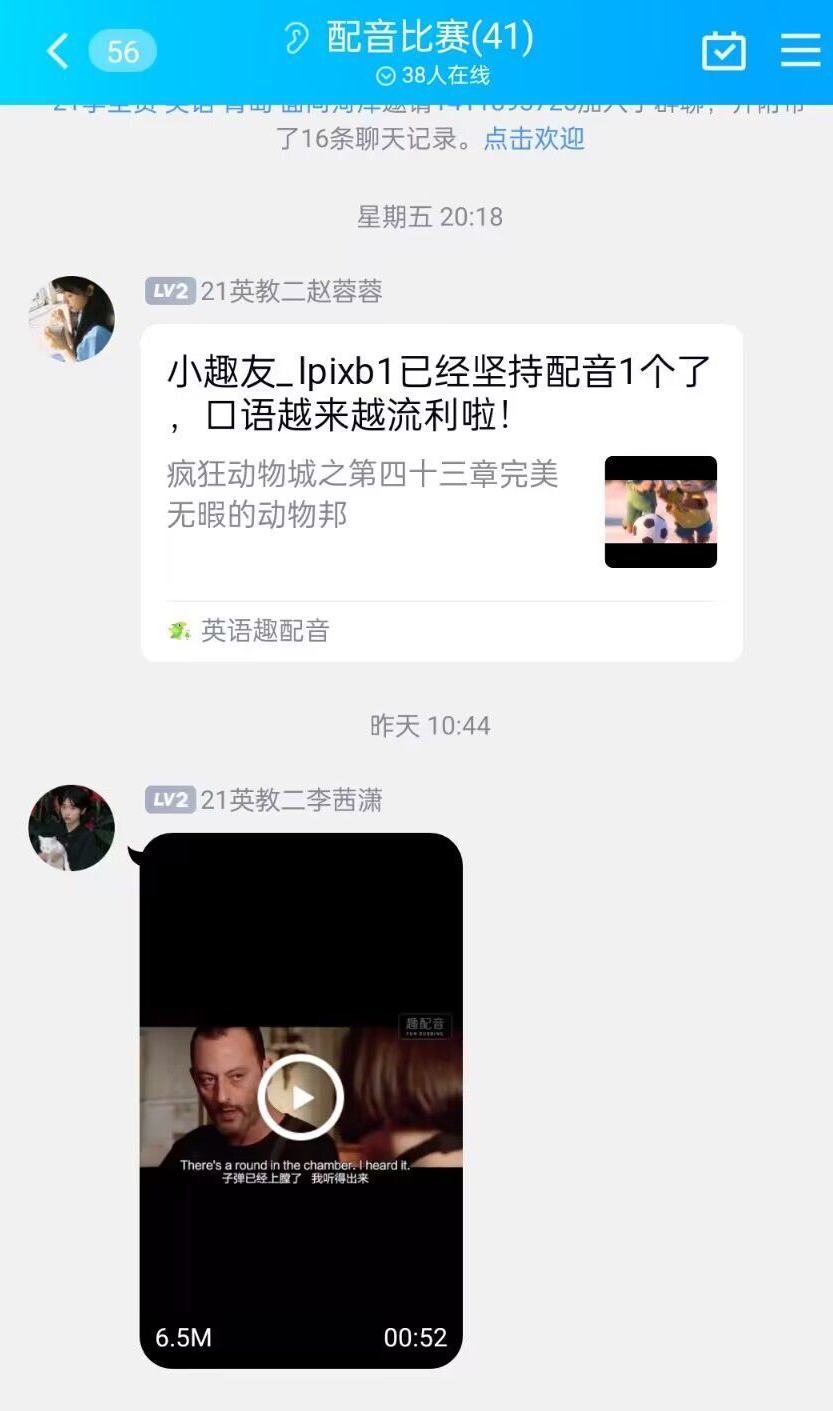Go back to the message list

pyautogui.click(x=58, y=51)
